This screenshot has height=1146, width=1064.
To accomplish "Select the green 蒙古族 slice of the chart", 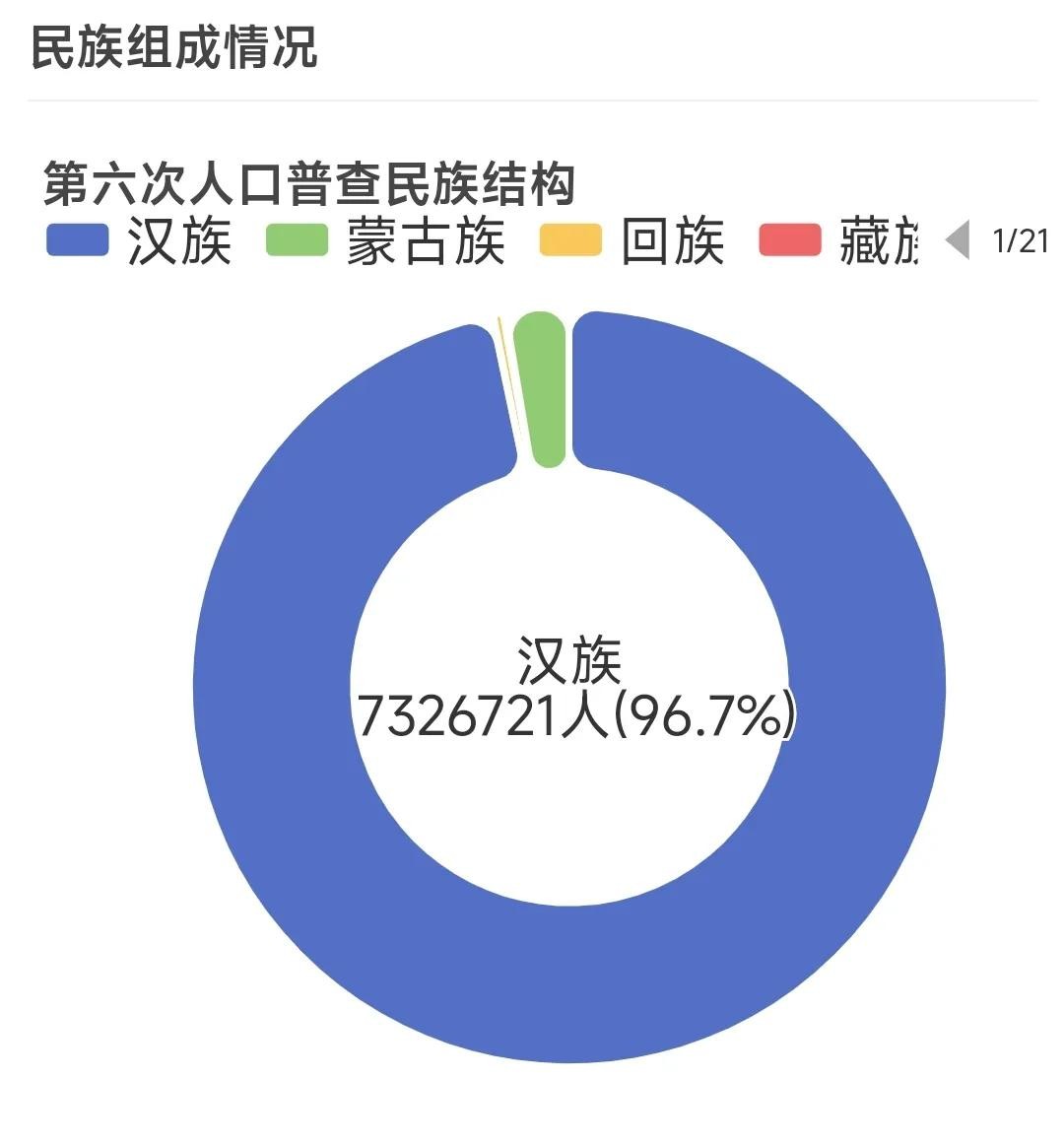I will point(543,390).
